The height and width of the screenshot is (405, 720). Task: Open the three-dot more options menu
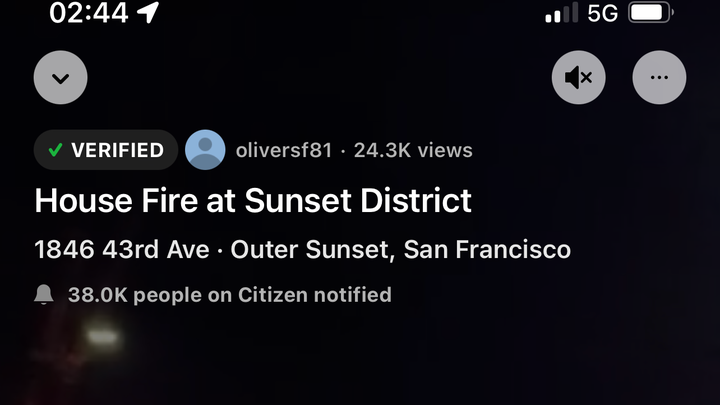click(x=659, y=78)
